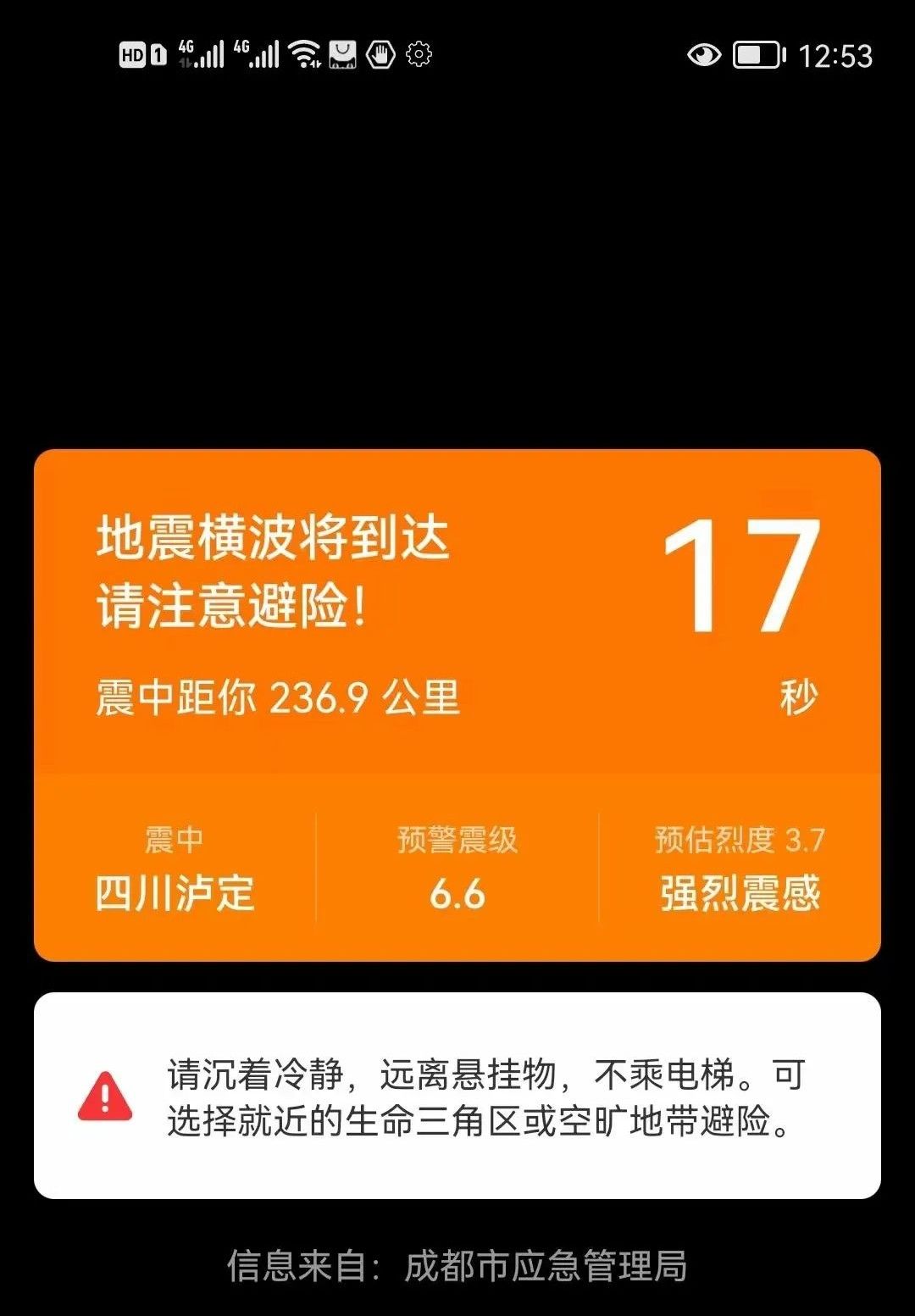Open the 四川泸定 earthquake warning card

click(x=457, y=705)
